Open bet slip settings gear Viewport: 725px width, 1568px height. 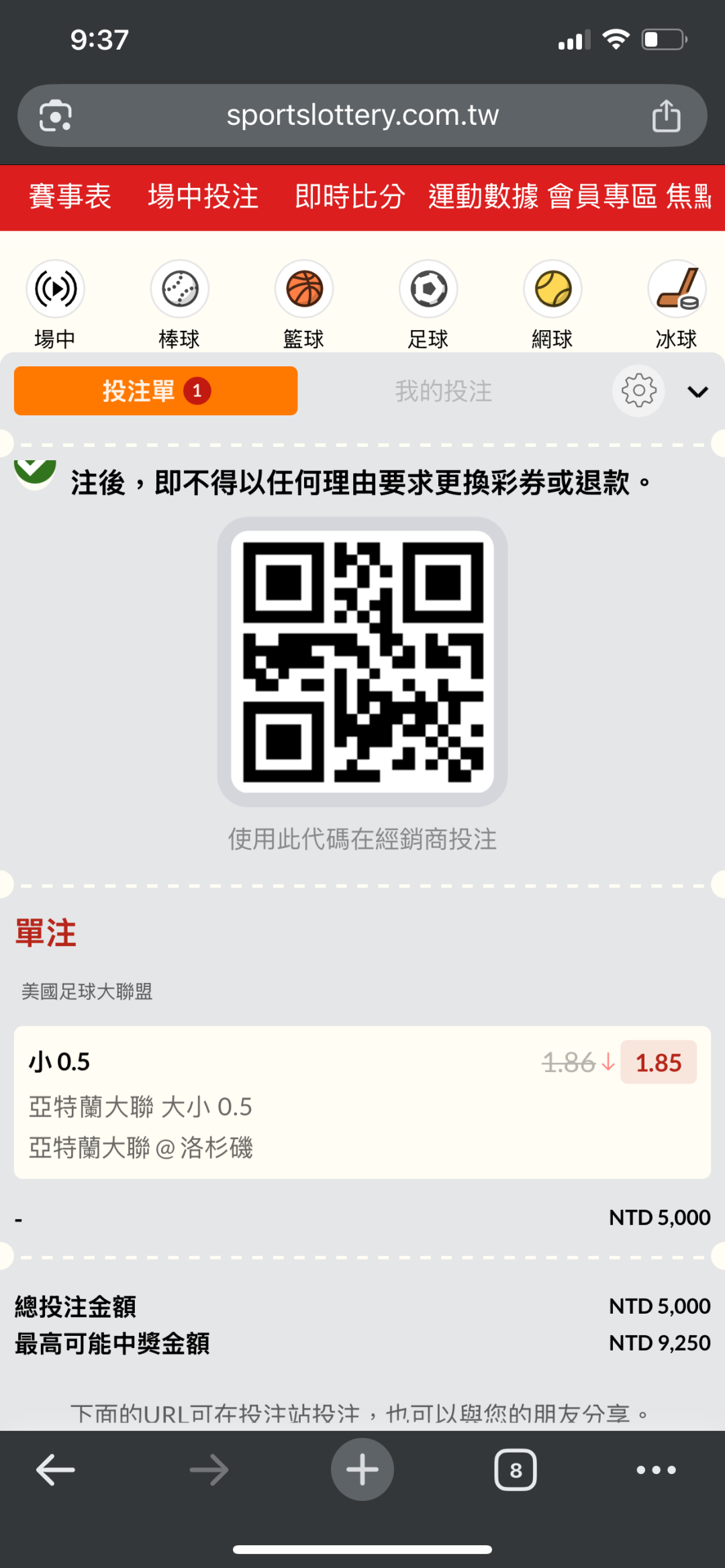(x=638, y=390)
